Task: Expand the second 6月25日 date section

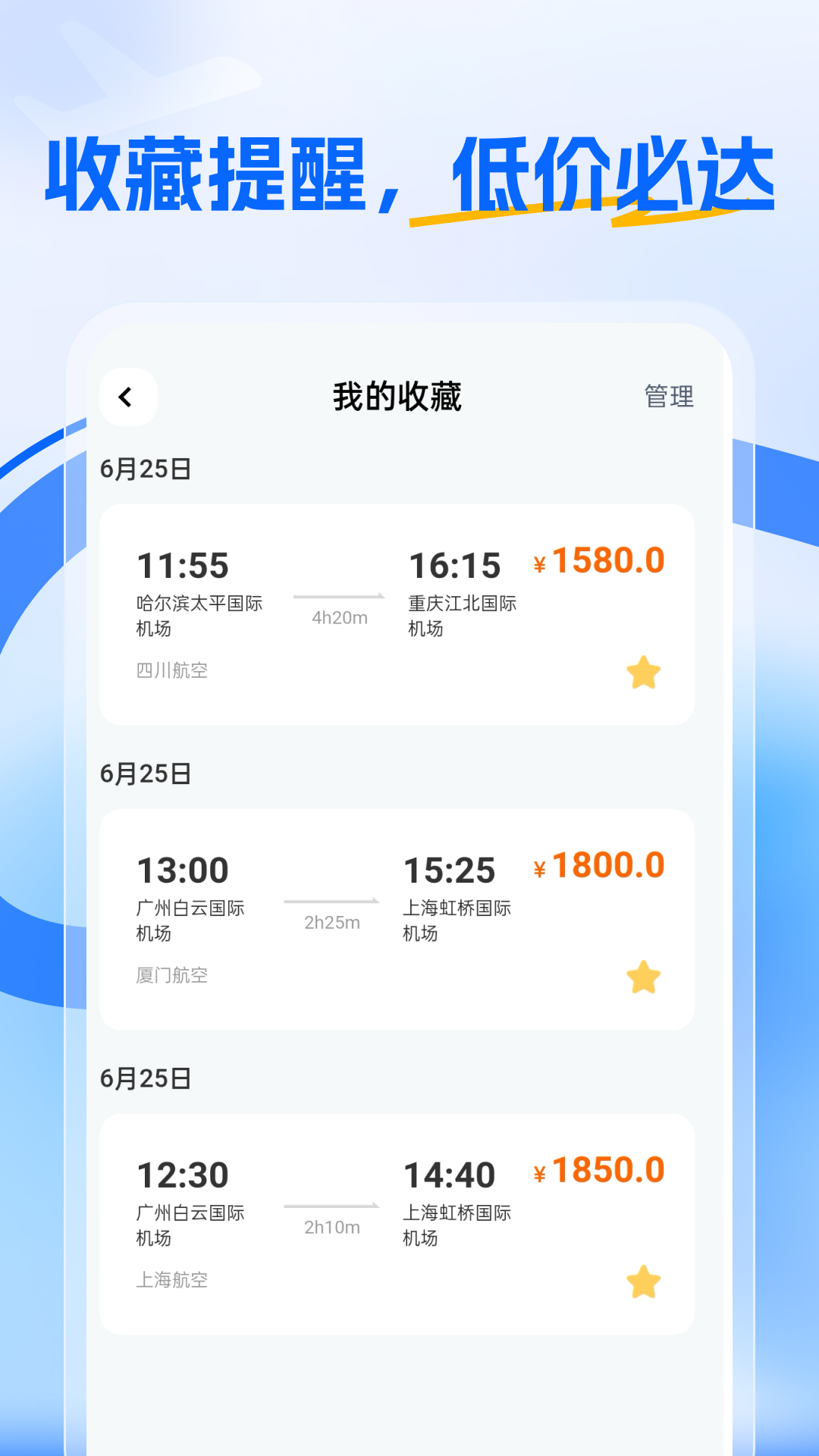Action: point(146,774)
